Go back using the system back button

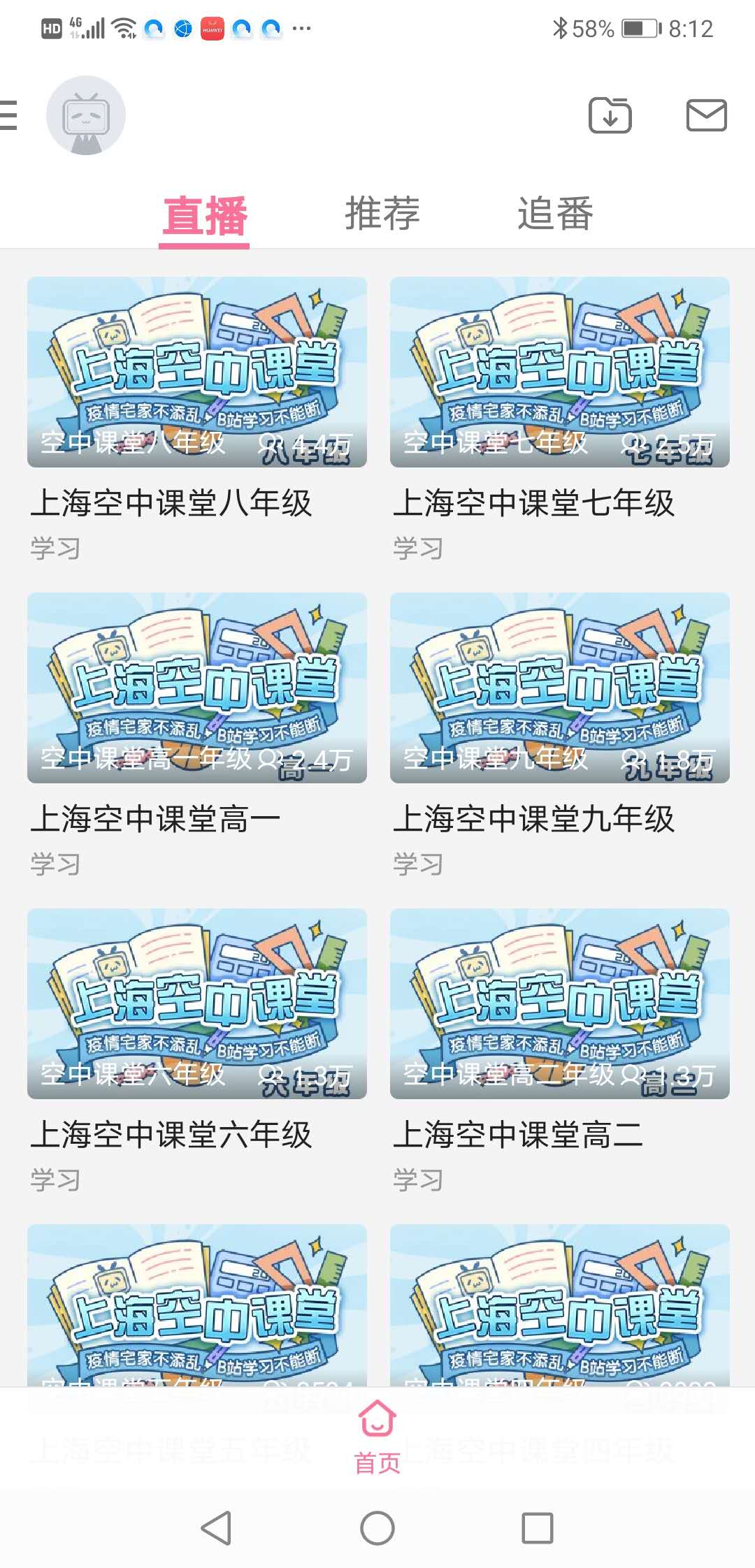216,1528
